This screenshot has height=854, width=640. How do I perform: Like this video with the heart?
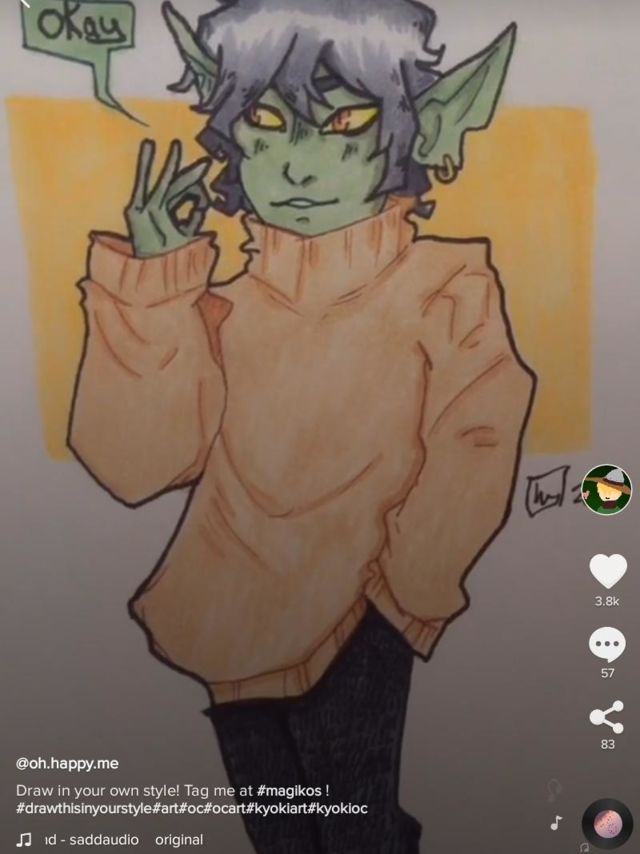point(607,572)
